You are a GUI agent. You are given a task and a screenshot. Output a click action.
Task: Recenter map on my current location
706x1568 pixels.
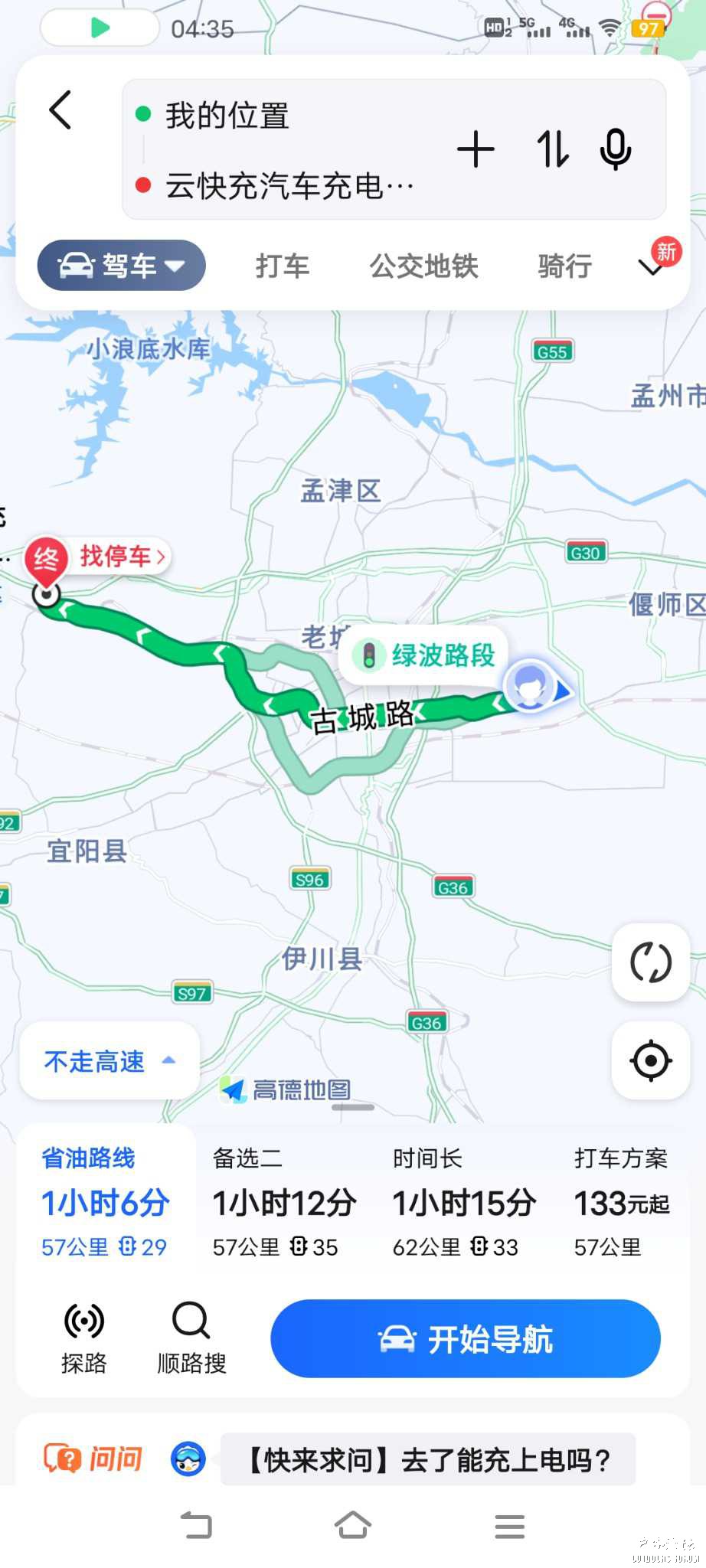651,1060
